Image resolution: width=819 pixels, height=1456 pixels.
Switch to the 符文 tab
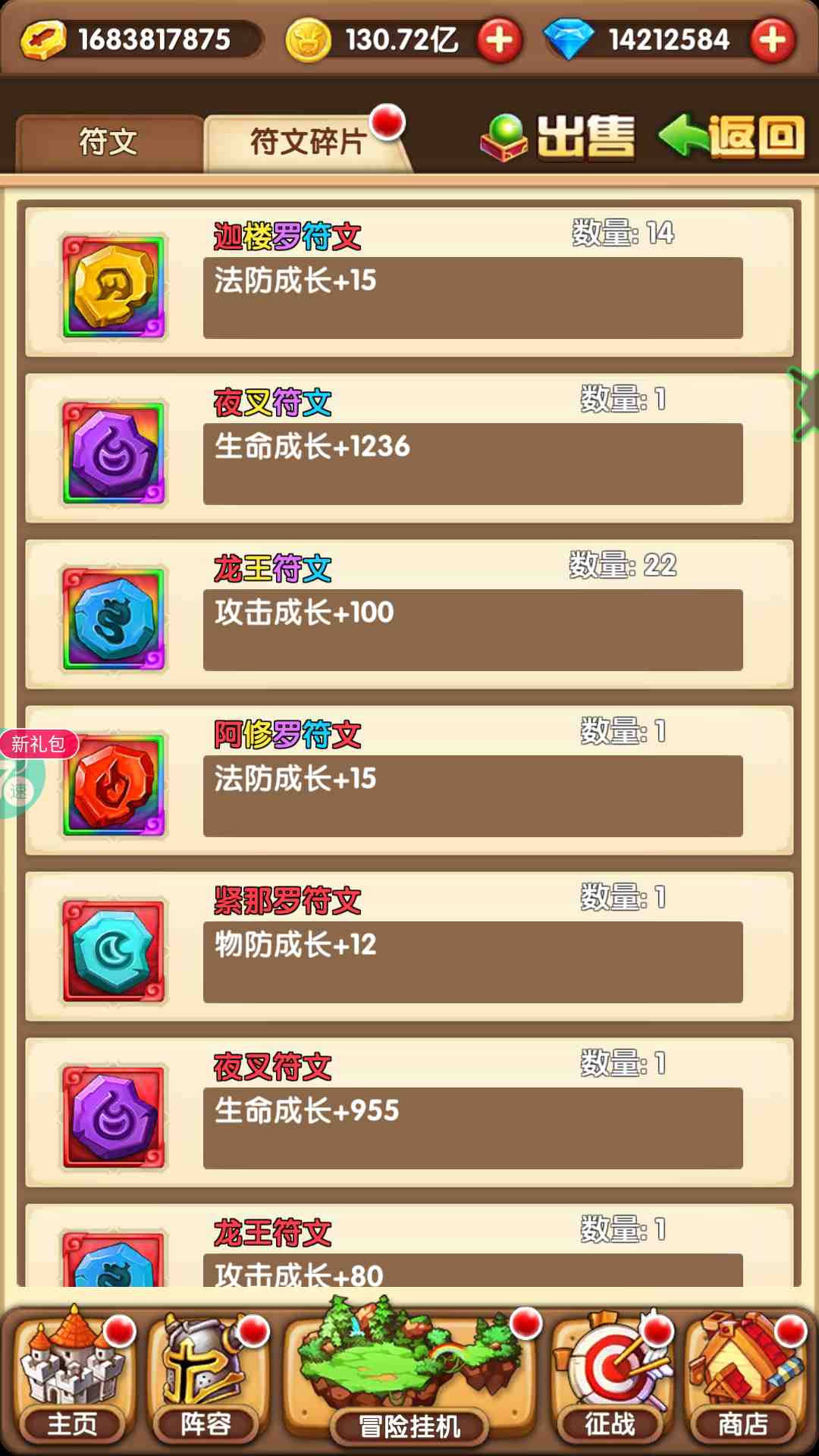click(x=109, y=143)
